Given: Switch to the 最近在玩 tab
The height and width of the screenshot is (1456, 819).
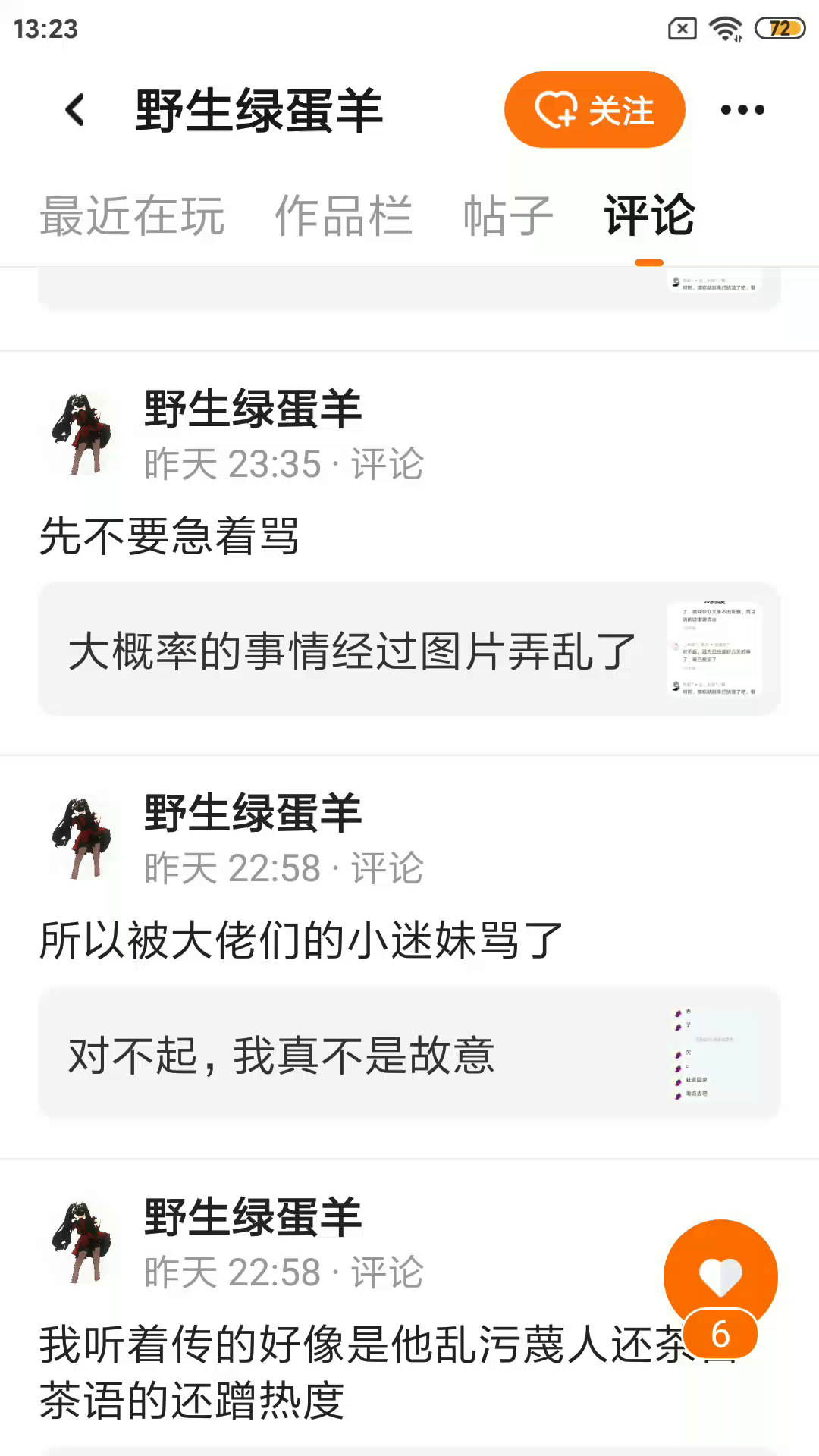Looking at the screenshot, I should (132, 216).
